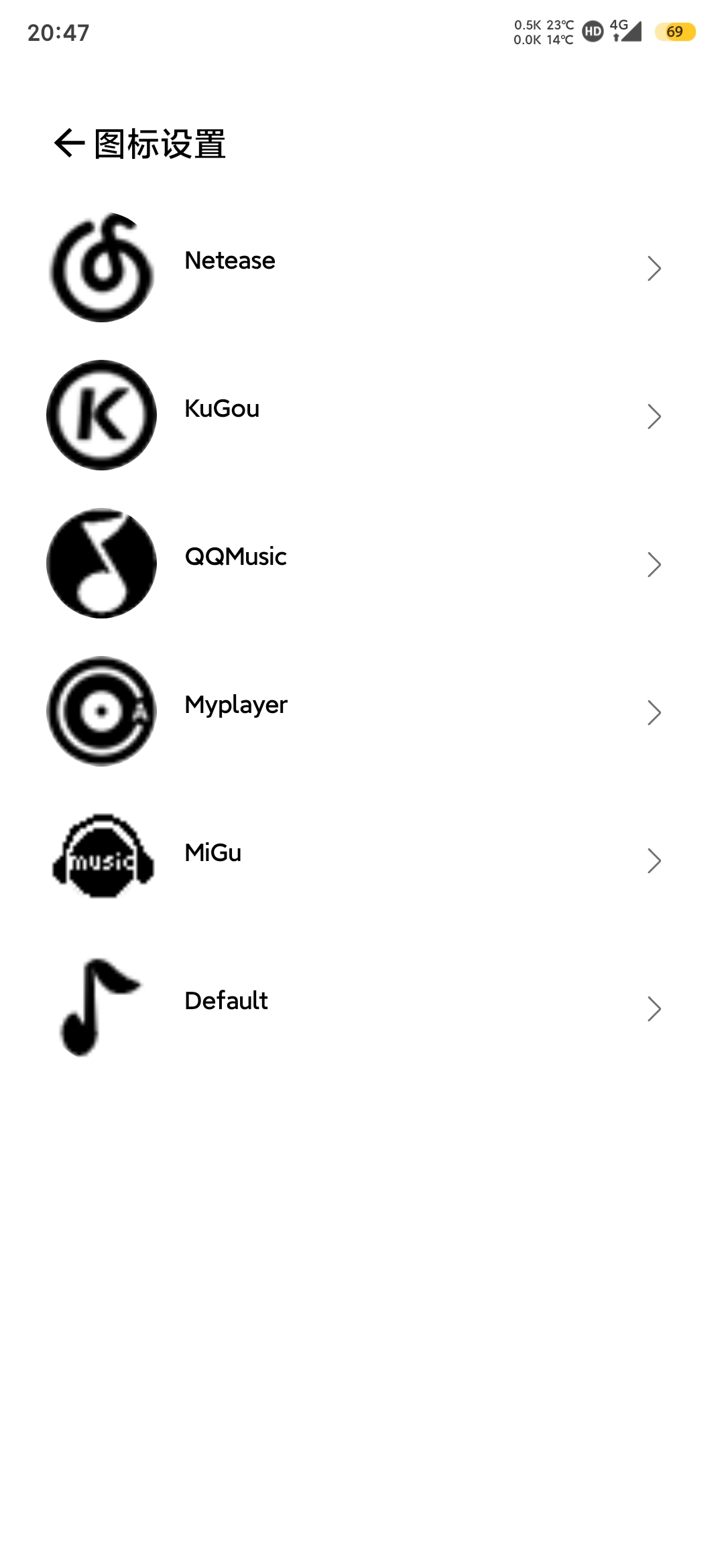Viewport: 724px width, 1568px height.
Task: Select the Myplayer vinyl record icon
Action: click(101, 712)
